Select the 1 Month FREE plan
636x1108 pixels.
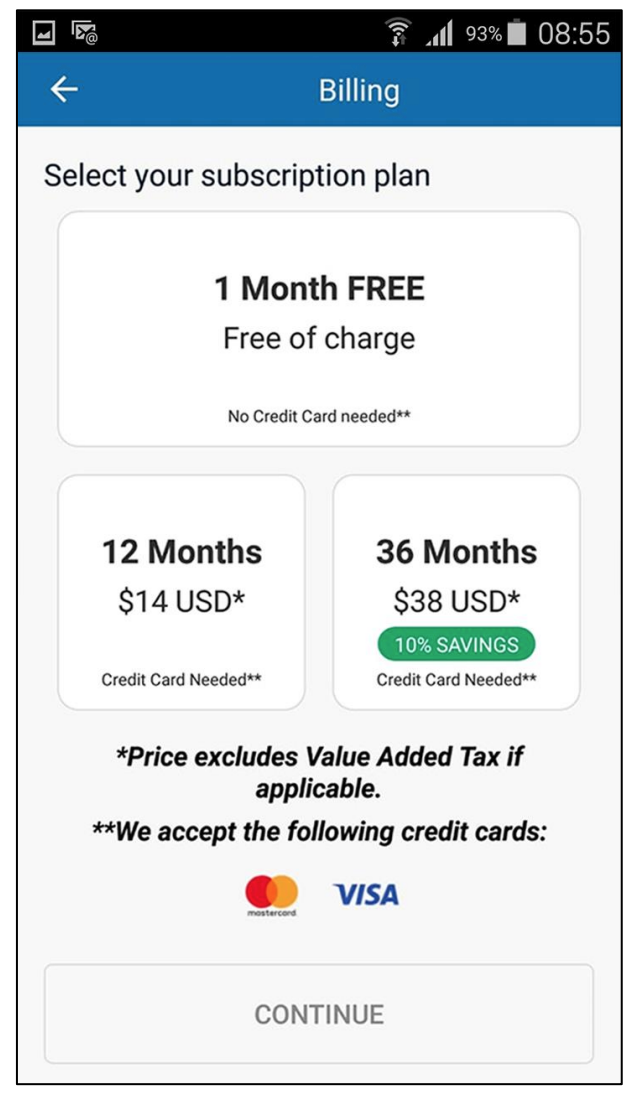click(318, 329)
